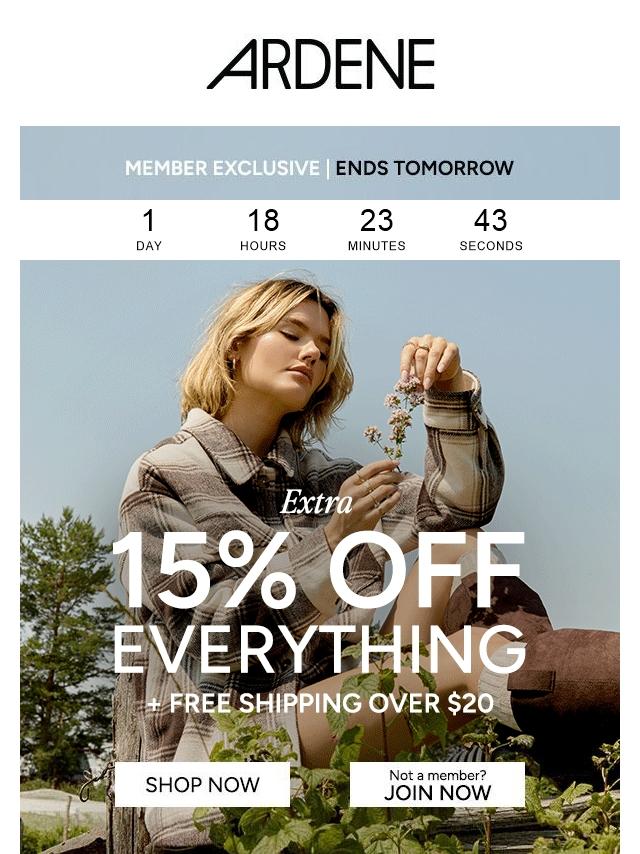Viewport: 640px width, 854px height.
Task: Tap the Shop Now button
Action: pos(202,784)
